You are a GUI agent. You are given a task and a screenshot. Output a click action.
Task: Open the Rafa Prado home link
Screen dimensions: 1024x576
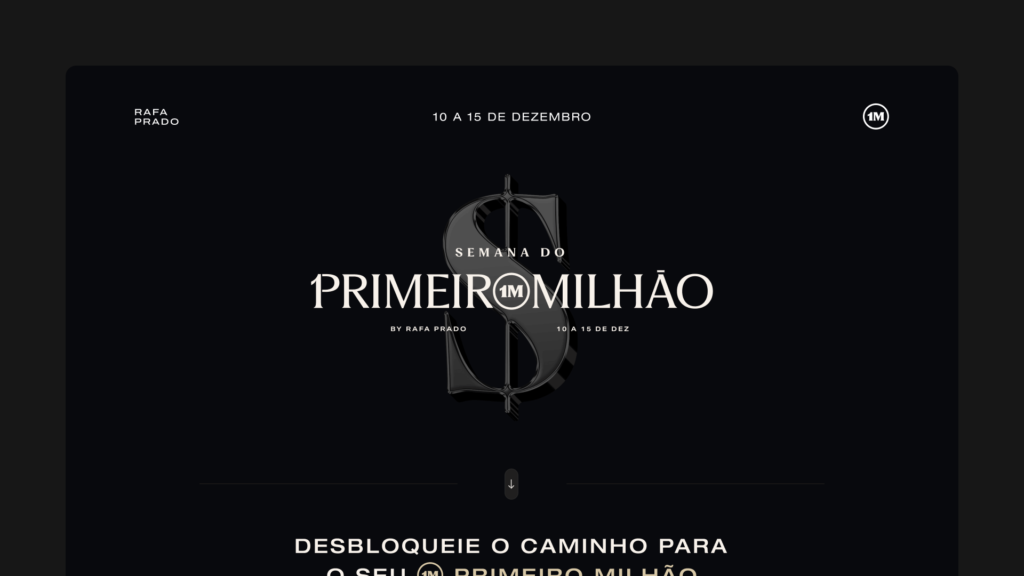(156, 117)
